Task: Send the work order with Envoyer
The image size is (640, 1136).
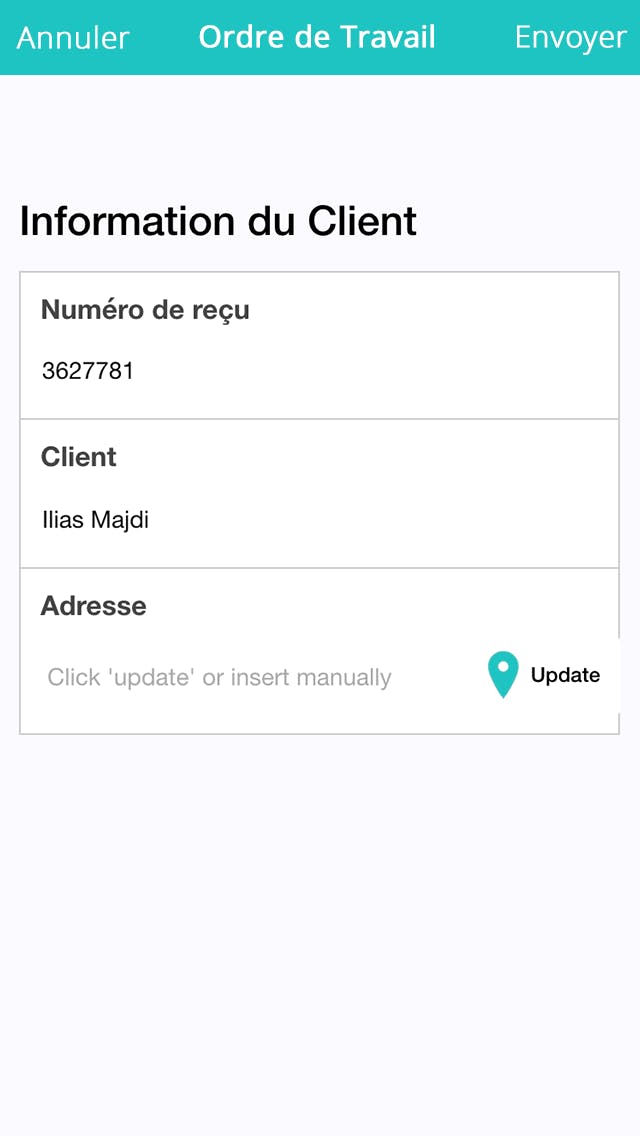Action: [570, 38]
